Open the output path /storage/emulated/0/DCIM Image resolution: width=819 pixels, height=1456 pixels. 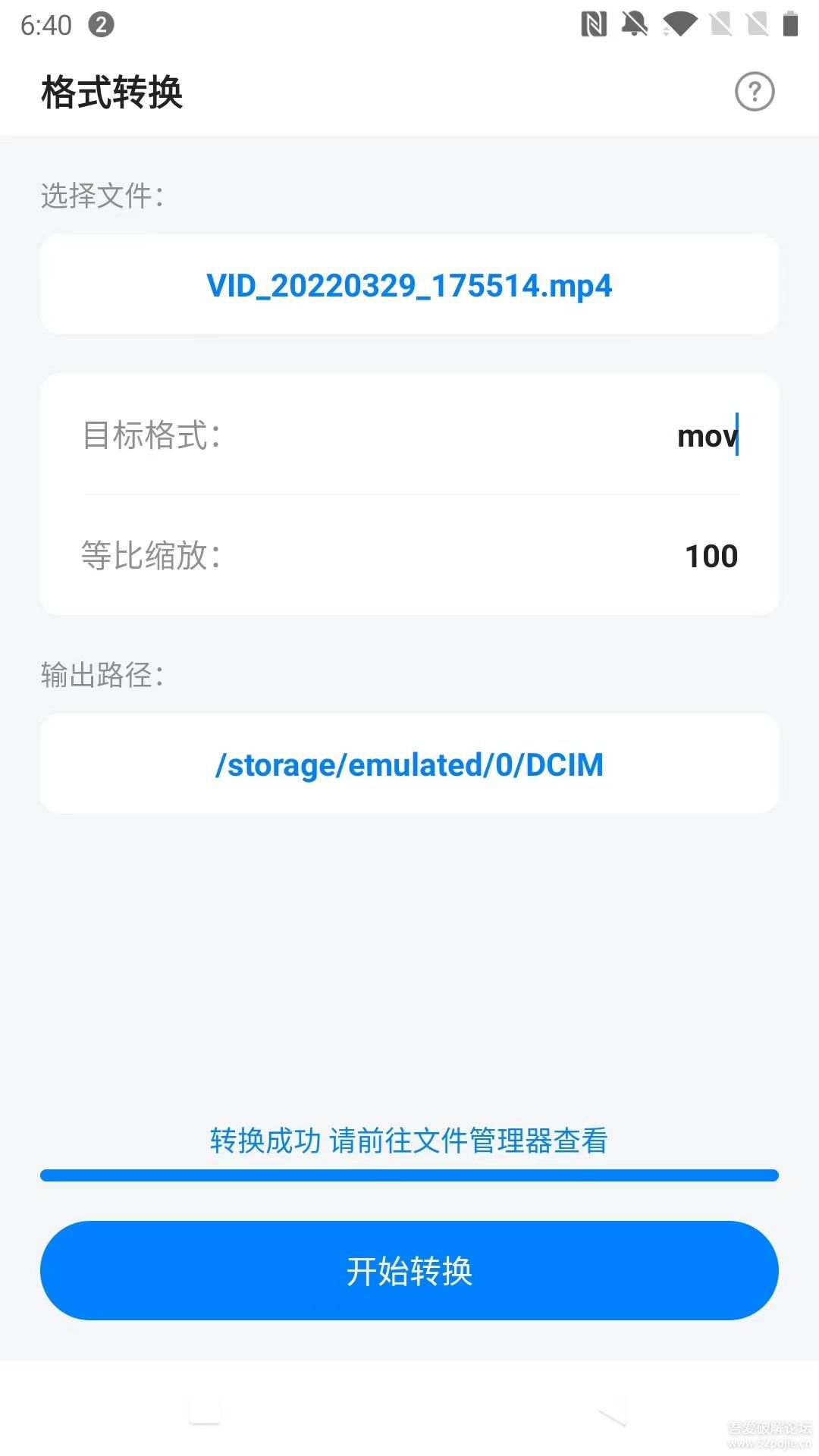[409, 764]
